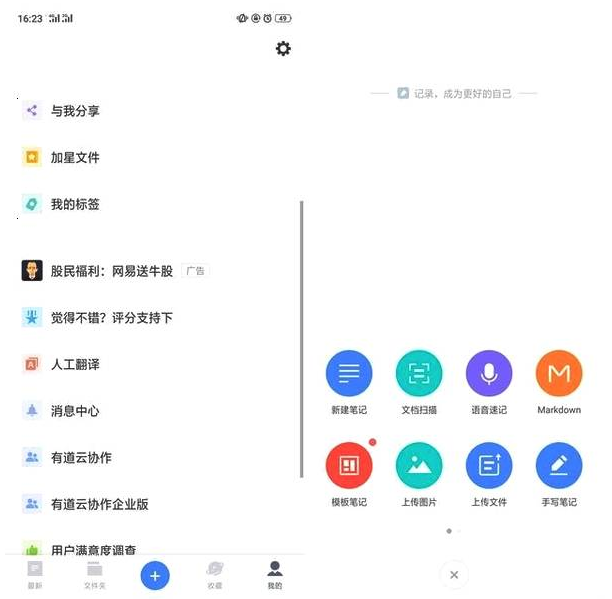The height and width of the screenshot is (599, 612).
Task: Switch to the 文件夹 tab
Action: pyautogui.click(x=94, y=574)
